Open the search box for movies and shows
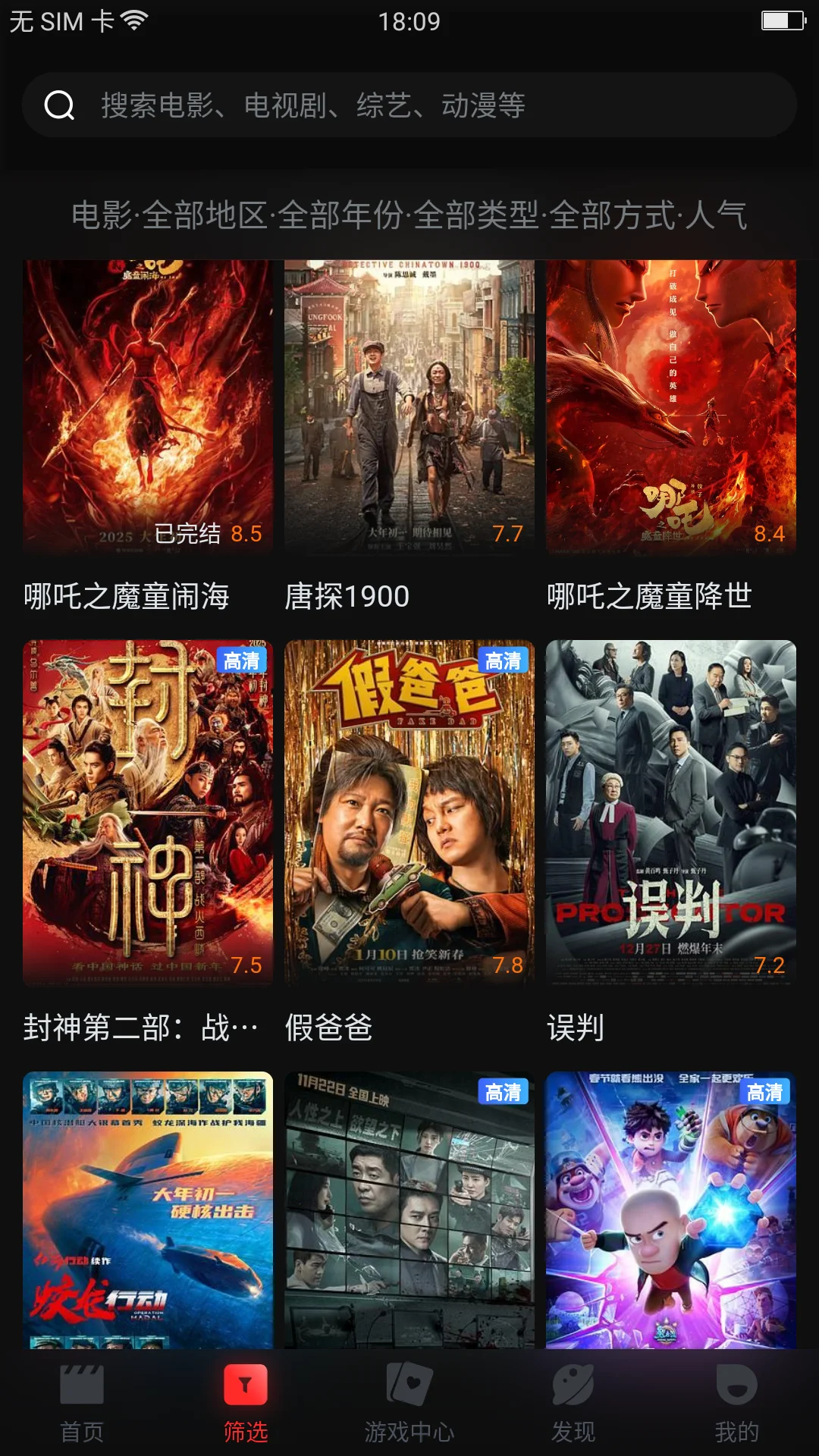The width and height of the screenshot is (819, 1456). pyautogui.click(x=409, y=105)
